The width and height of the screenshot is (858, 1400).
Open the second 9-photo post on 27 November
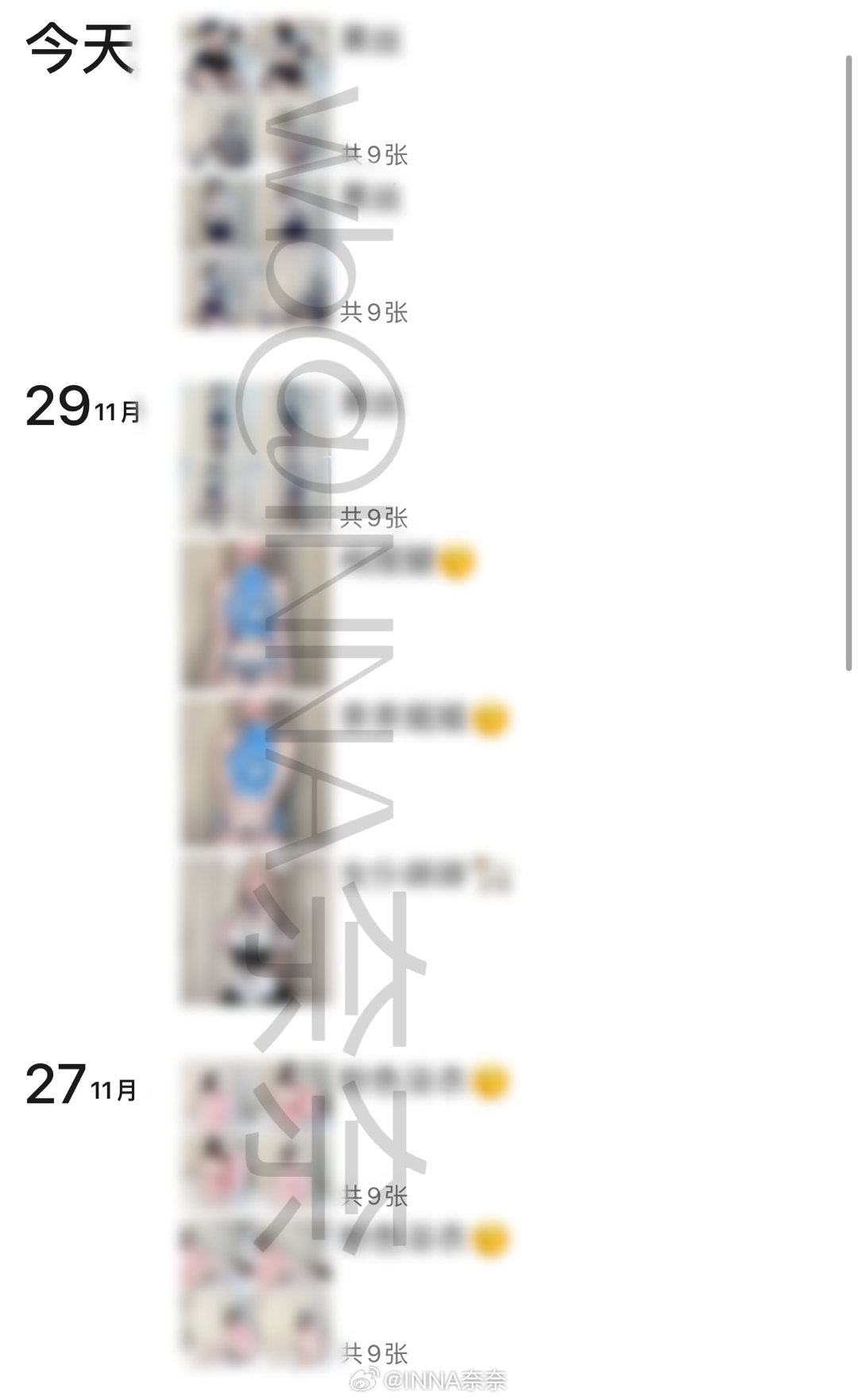pyautogui.click(x=256, y=1292)
